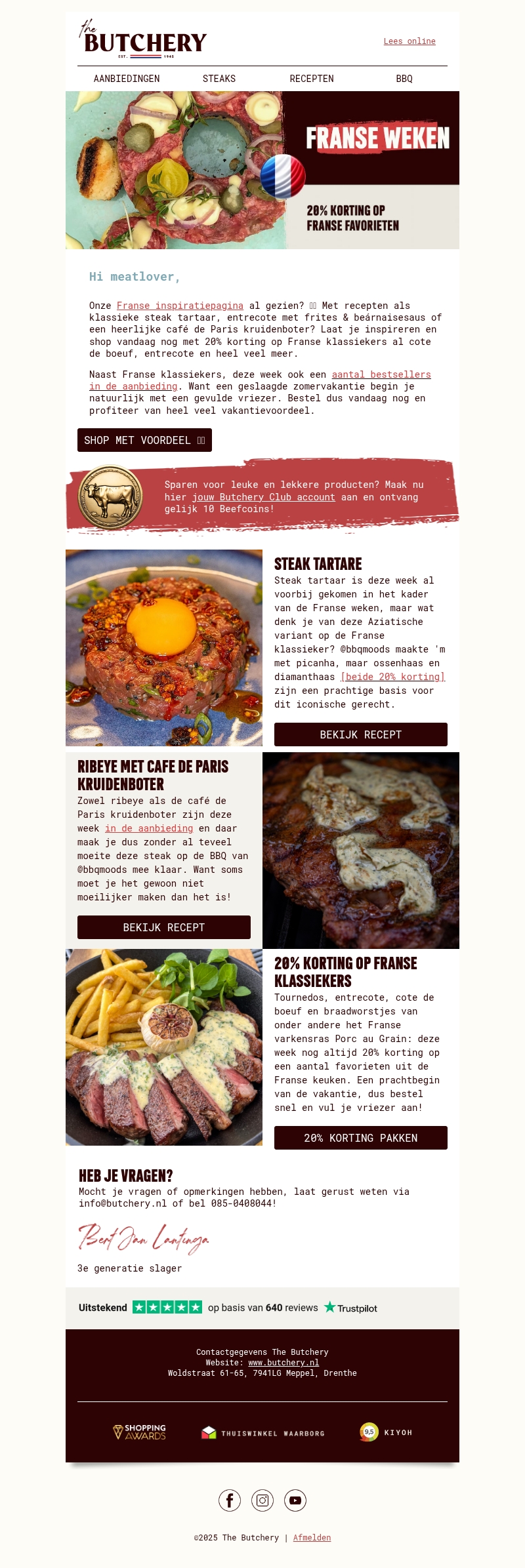The height and width of the screenshot is (1568, 525).
Task: Open the aantal bestsellers in de aanbieding link
Action: (381, 374)
